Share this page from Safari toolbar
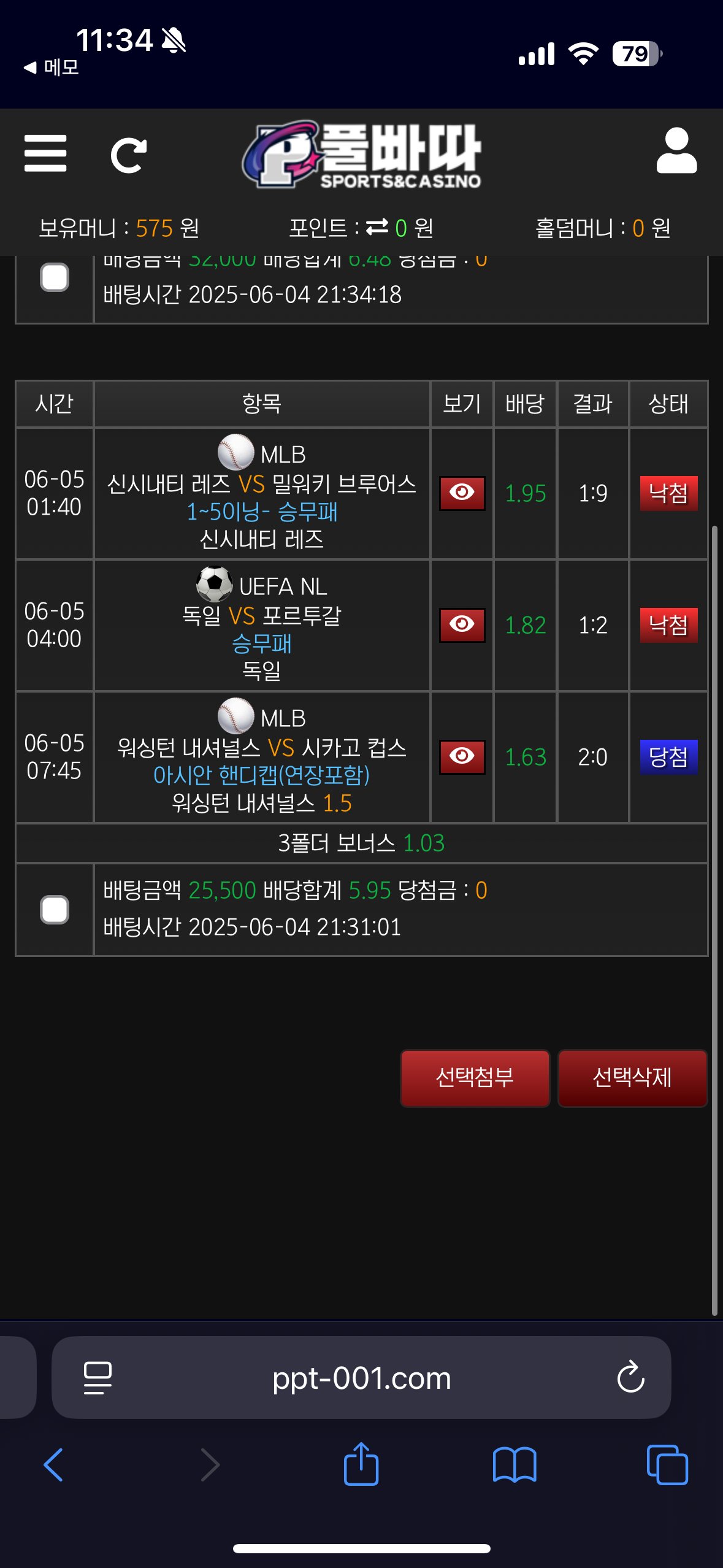723x1568 pixels. click(x=361, y=1464)
